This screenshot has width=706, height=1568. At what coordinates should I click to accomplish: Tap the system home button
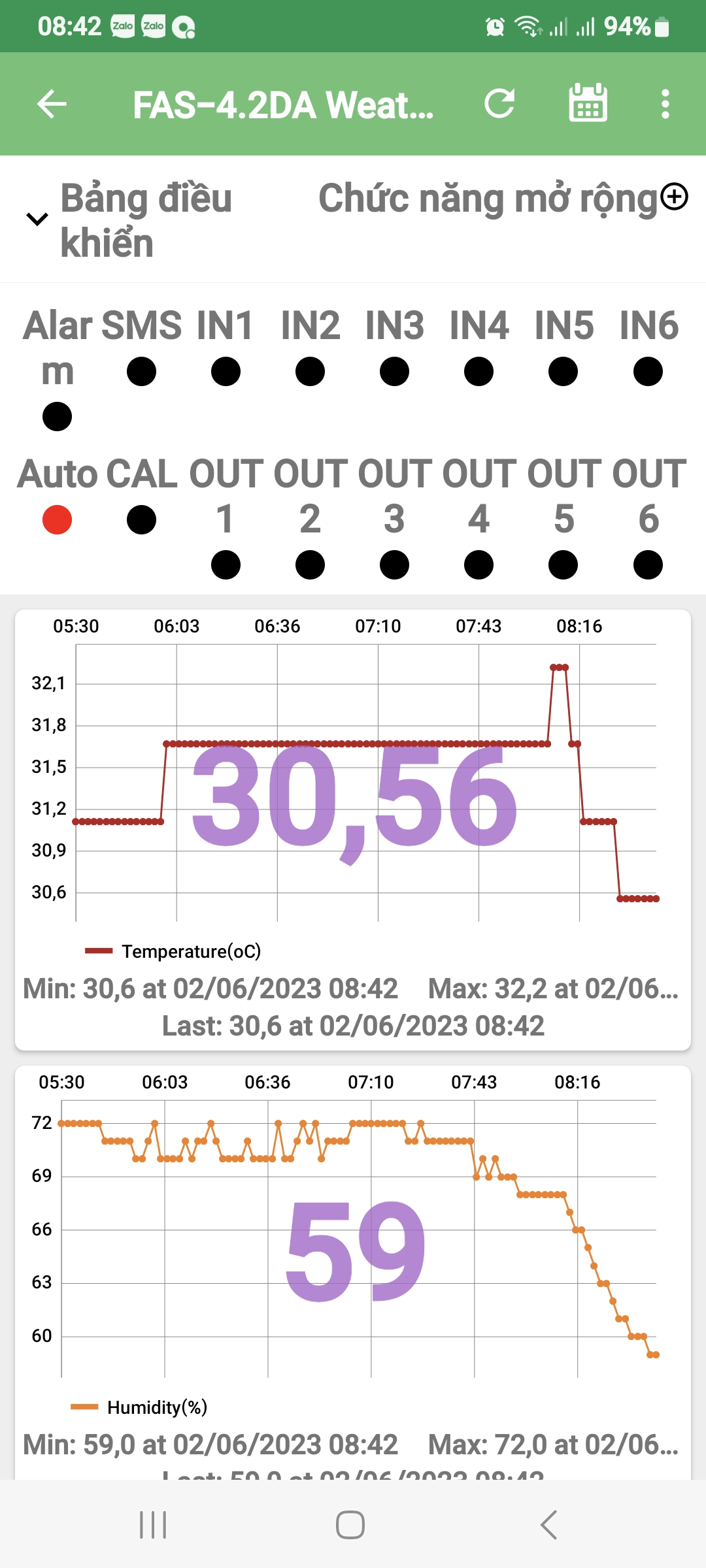(350, 1525)
